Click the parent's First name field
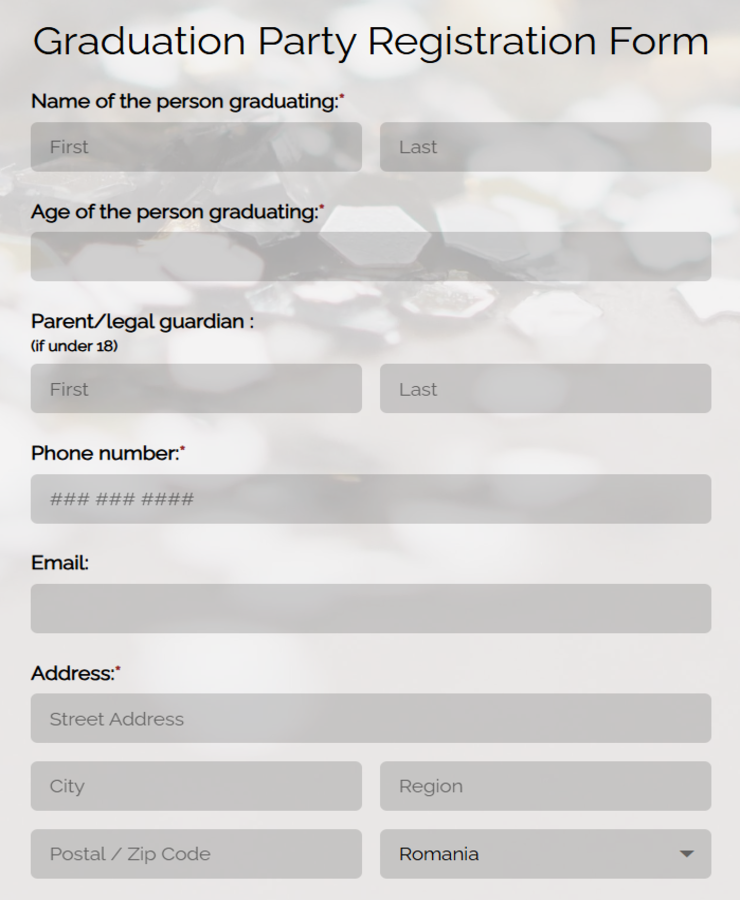 pyautogui.click(x=196, y=389)
